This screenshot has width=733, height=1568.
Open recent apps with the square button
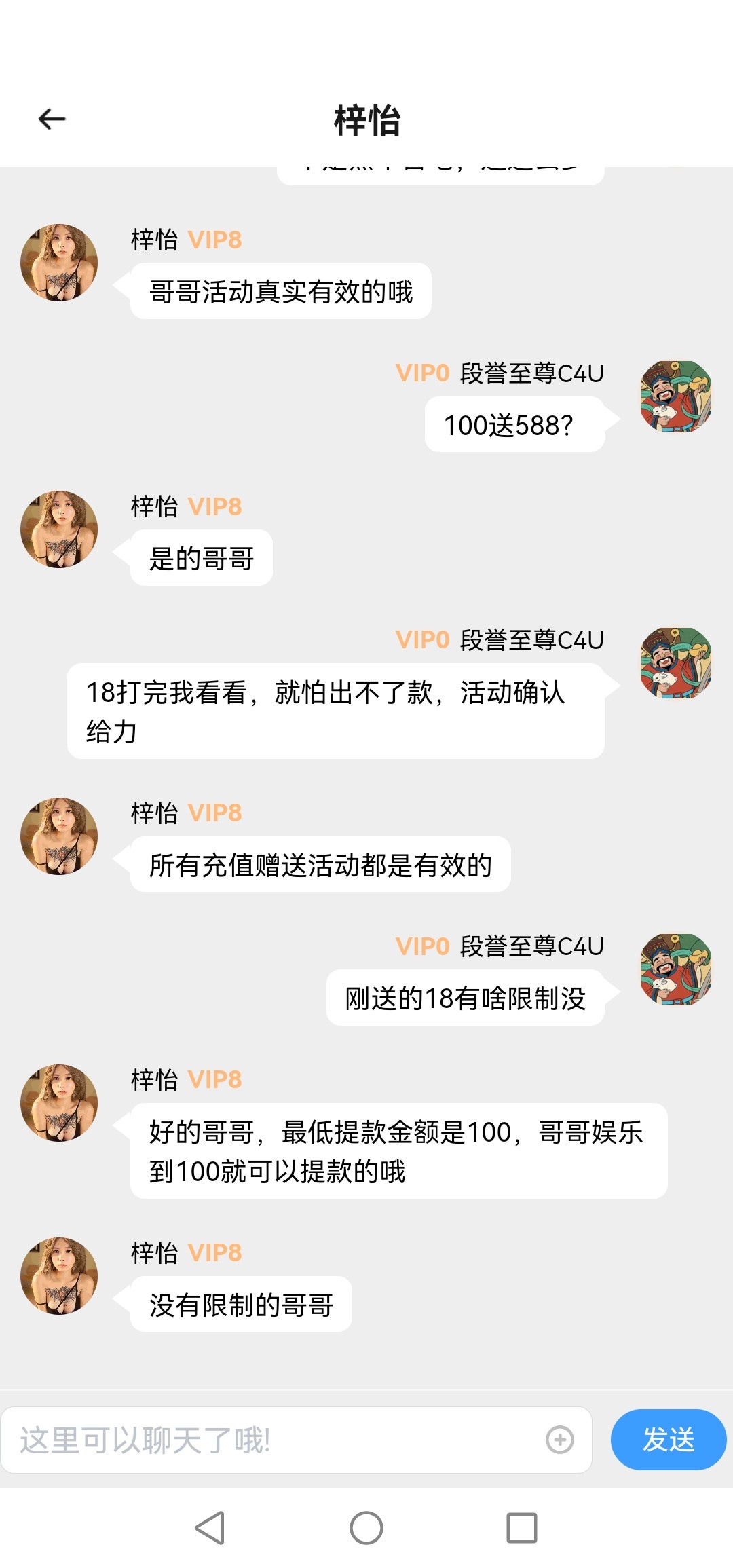point(522,1528)
